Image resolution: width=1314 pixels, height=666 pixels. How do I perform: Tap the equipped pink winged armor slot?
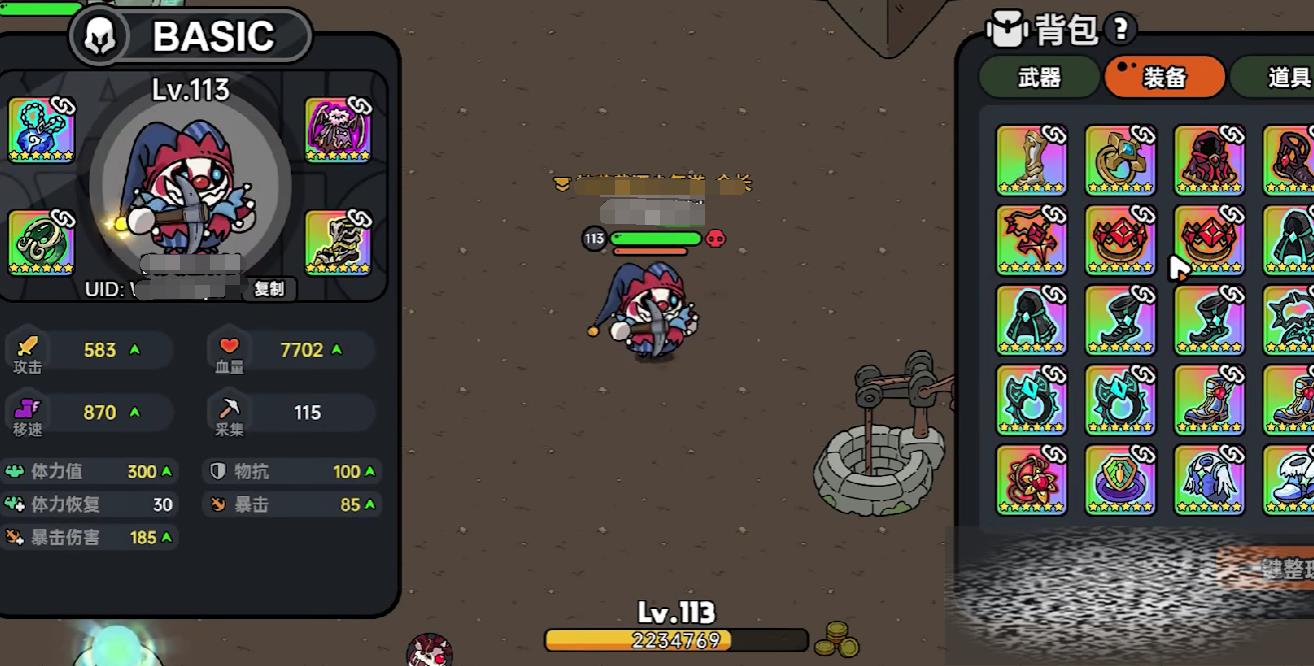pos(338,130)
